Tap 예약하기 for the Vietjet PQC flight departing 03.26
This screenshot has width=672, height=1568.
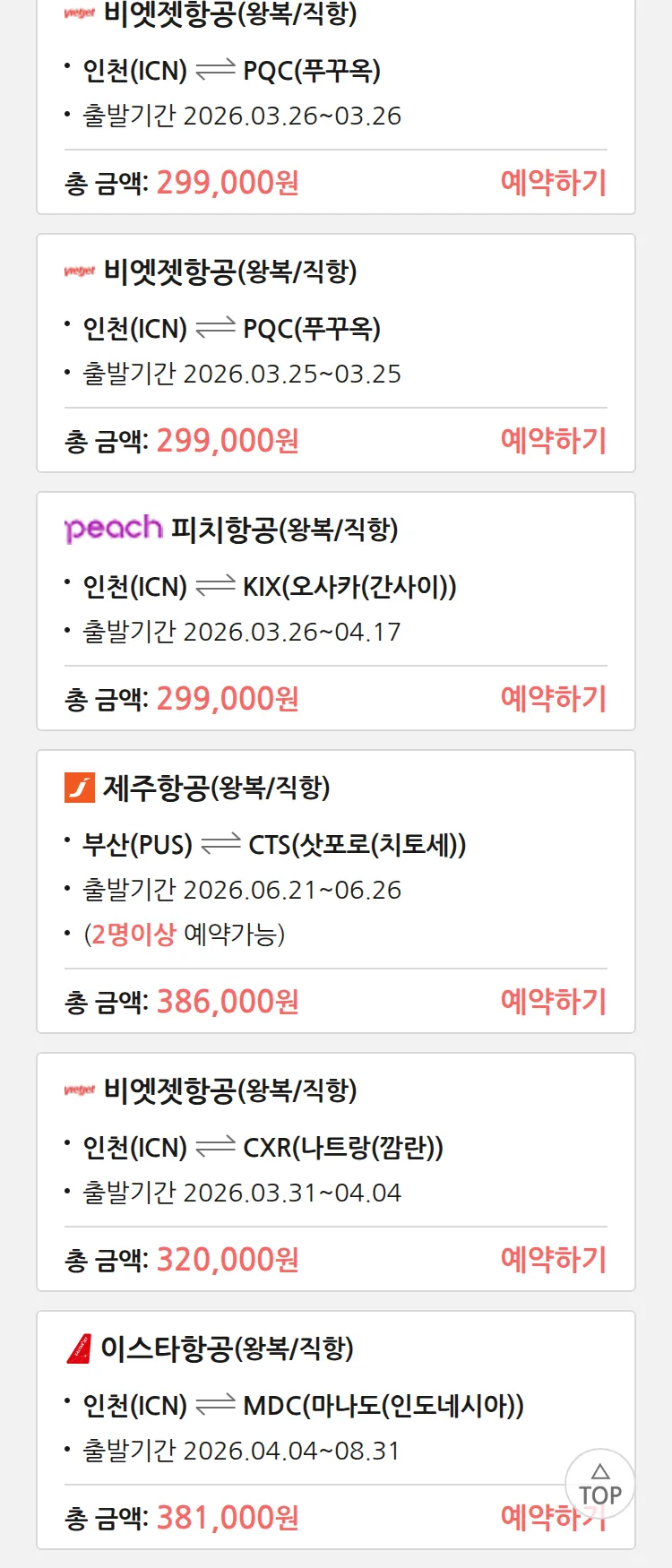click(x=553, y=183)
